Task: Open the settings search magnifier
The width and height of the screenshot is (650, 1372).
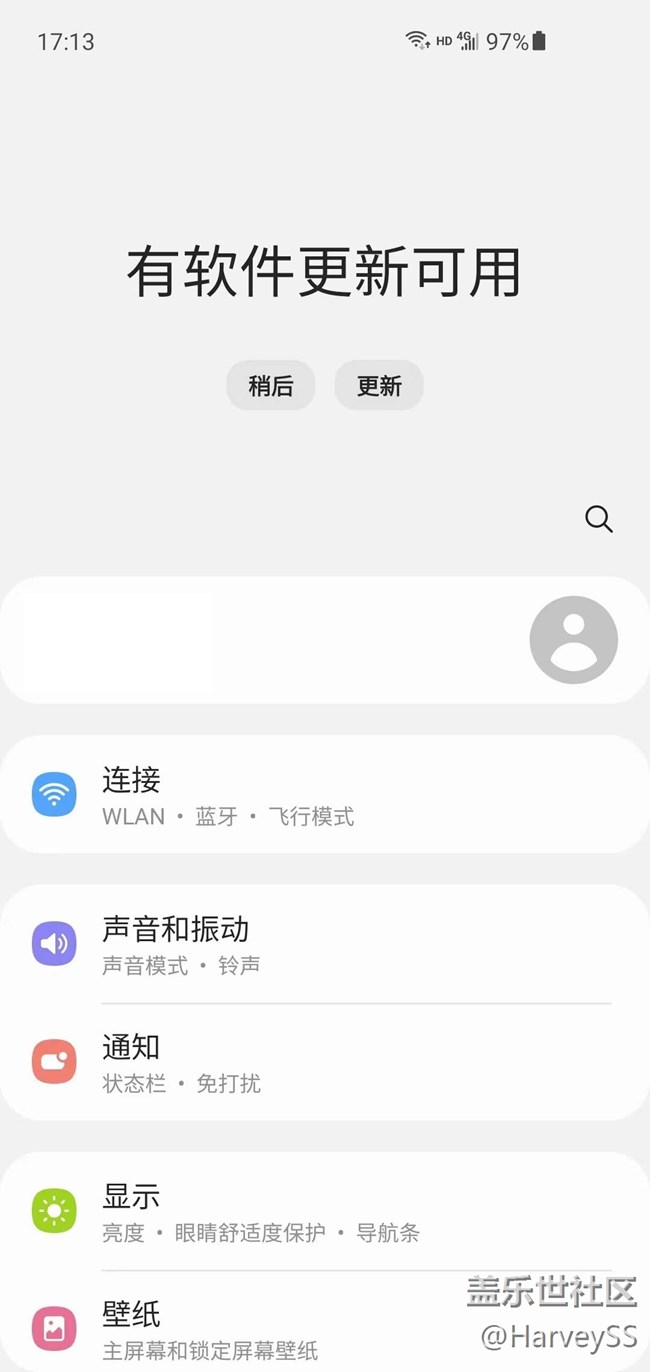Action: coord(598,519)
